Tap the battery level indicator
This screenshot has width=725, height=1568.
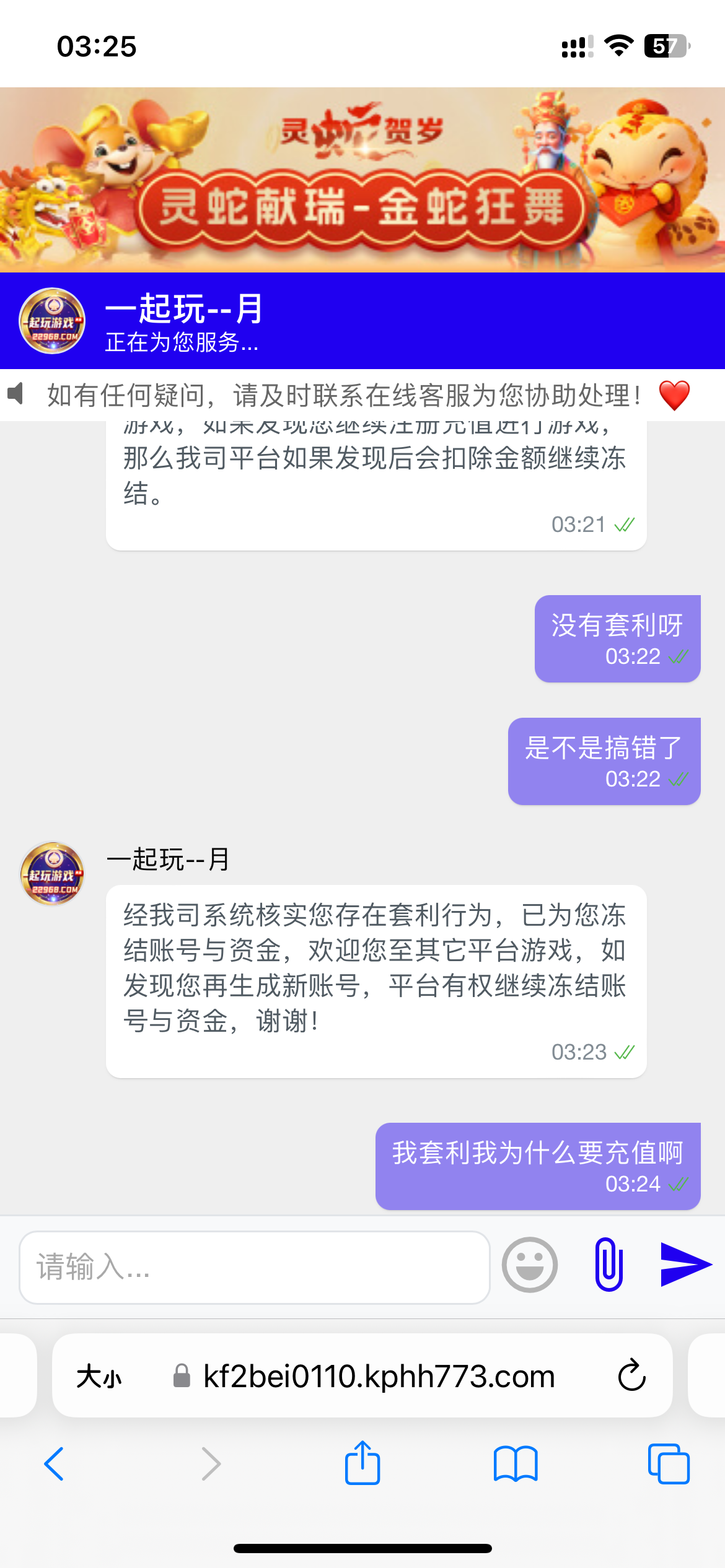click(x=666, y=46)
